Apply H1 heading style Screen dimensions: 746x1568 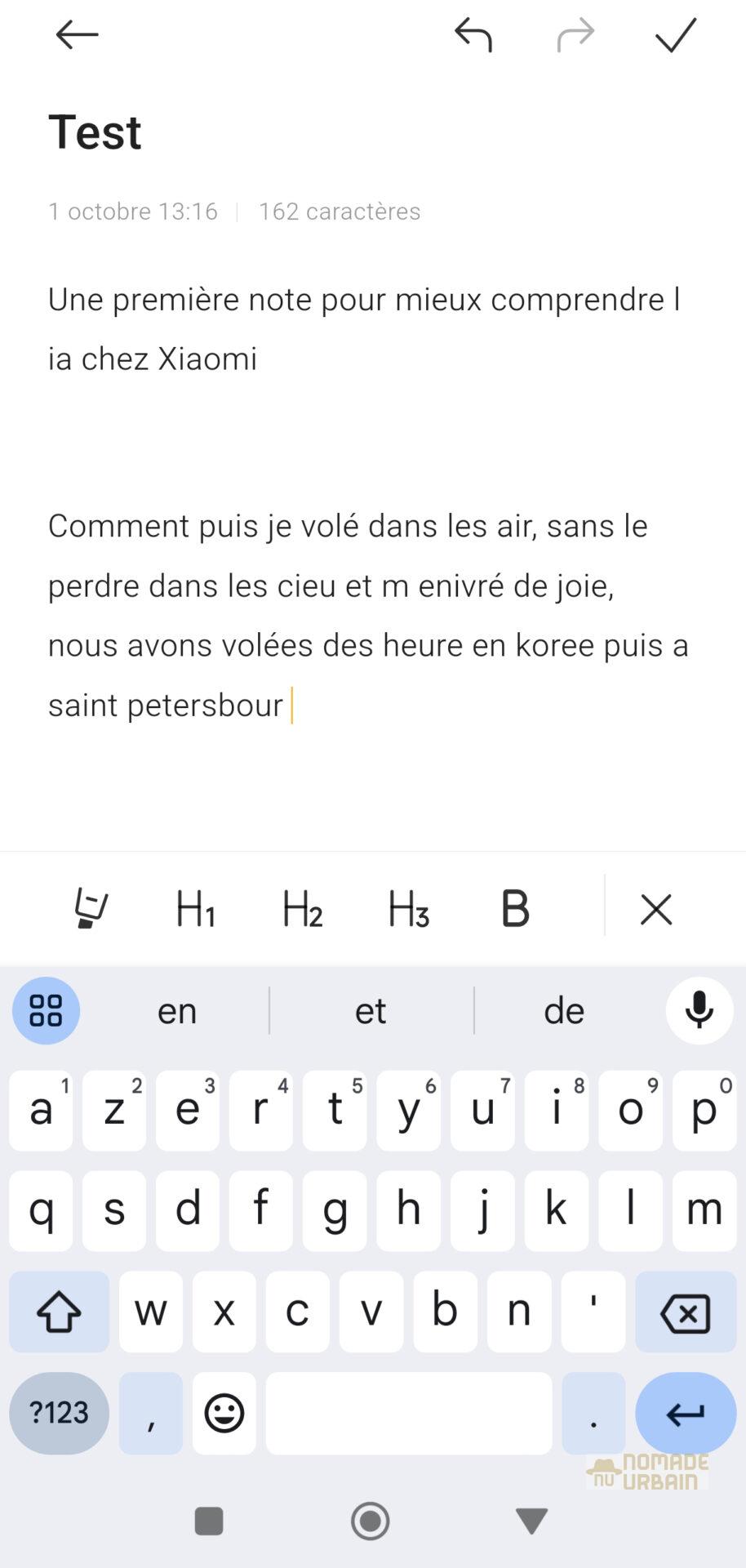coord(196,908)
